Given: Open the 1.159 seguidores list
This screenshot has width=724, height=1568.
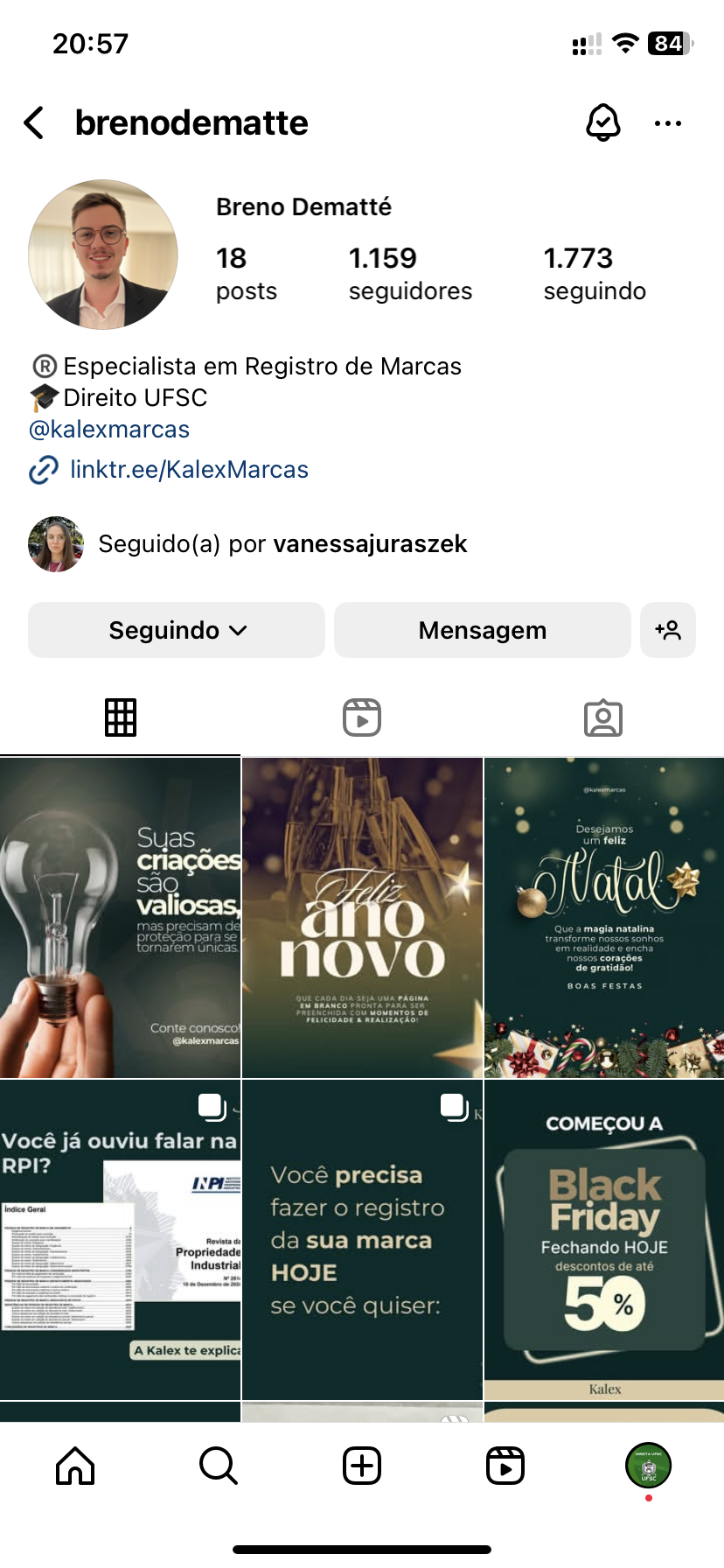Looking at the screenshot, I should coord(409,273).
